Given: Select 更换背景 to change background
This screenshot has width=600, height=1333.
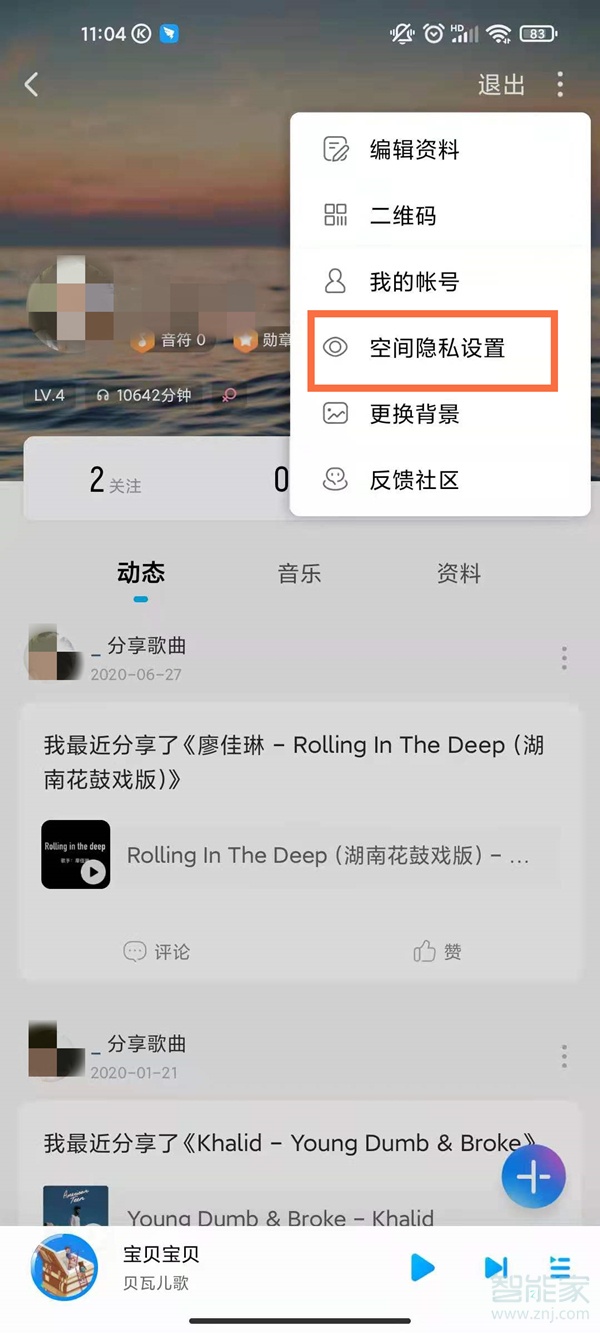Looking at the screenshot, I should [x=414, y=414].
